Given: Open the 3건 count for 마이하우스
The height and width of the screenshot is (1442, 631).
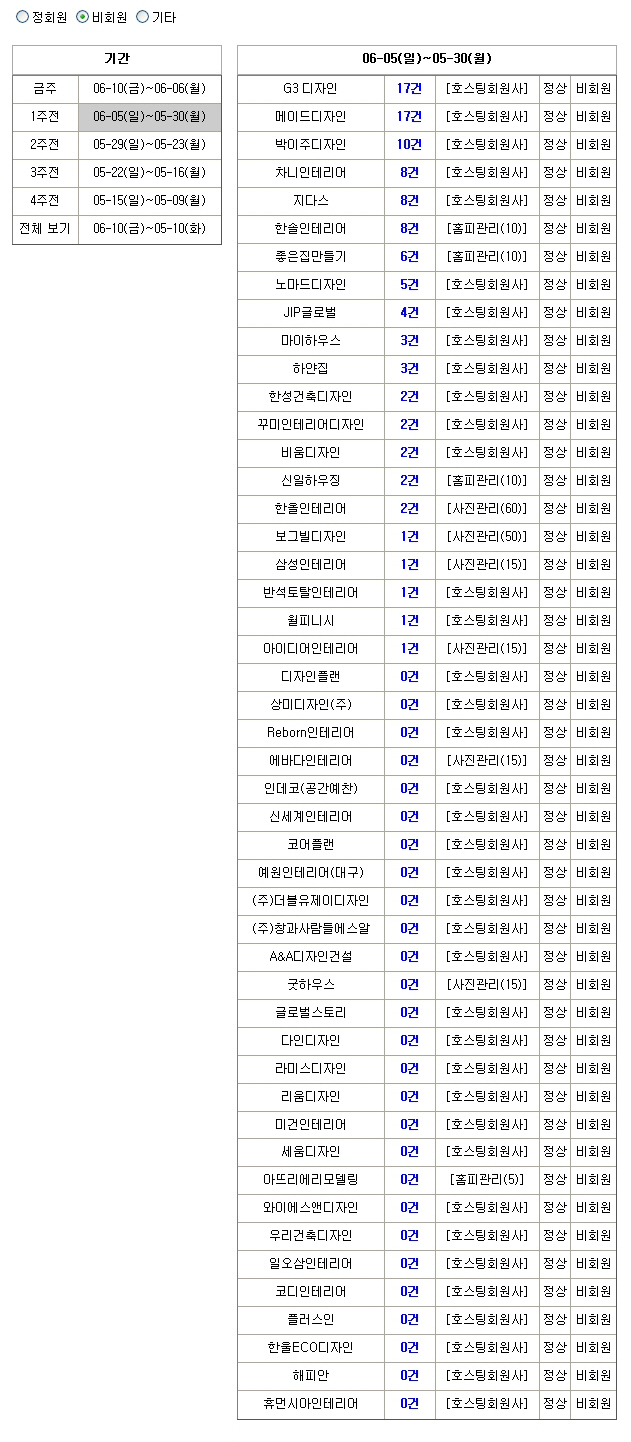Looking at the screenshot, I should 409,341.
